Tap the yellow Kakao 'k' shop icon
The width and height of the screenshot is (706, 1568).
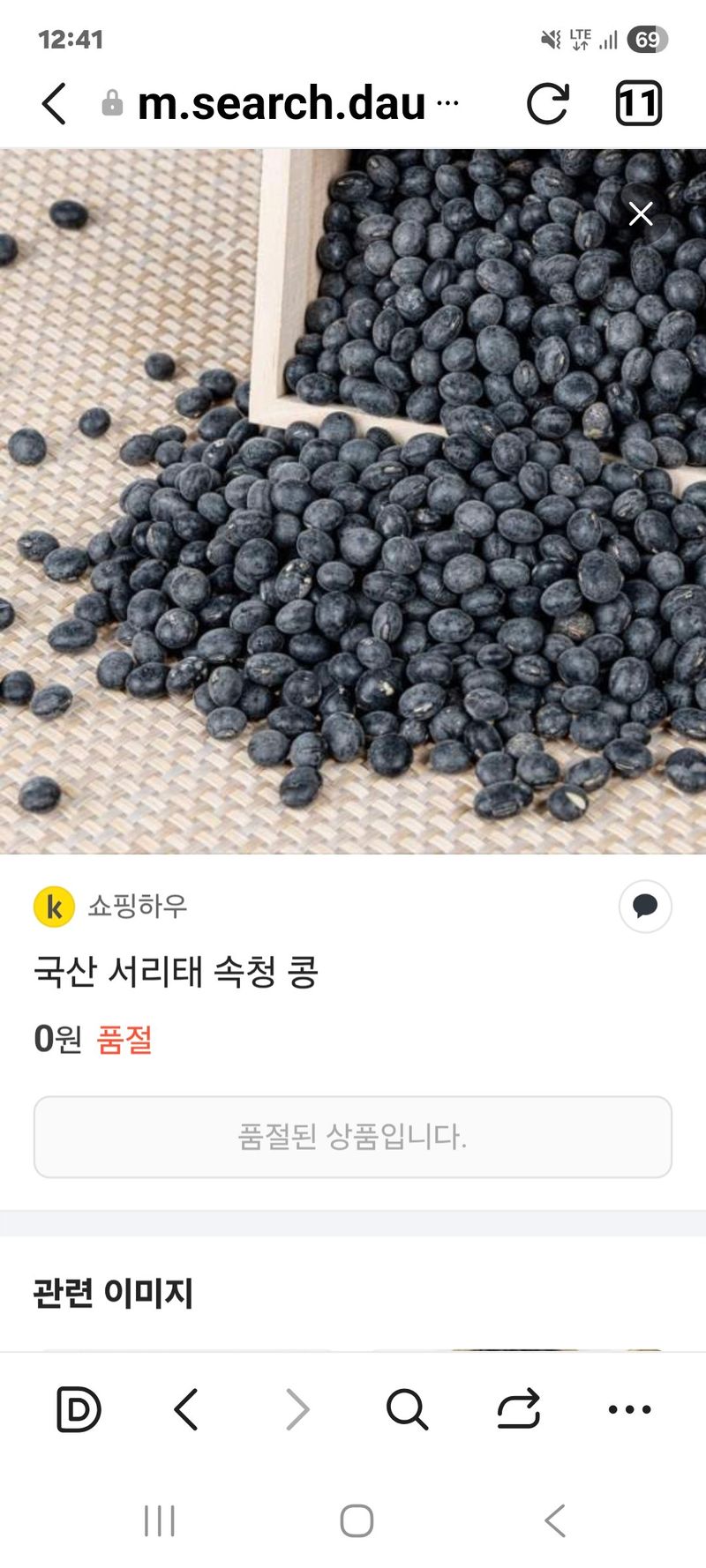53,907
